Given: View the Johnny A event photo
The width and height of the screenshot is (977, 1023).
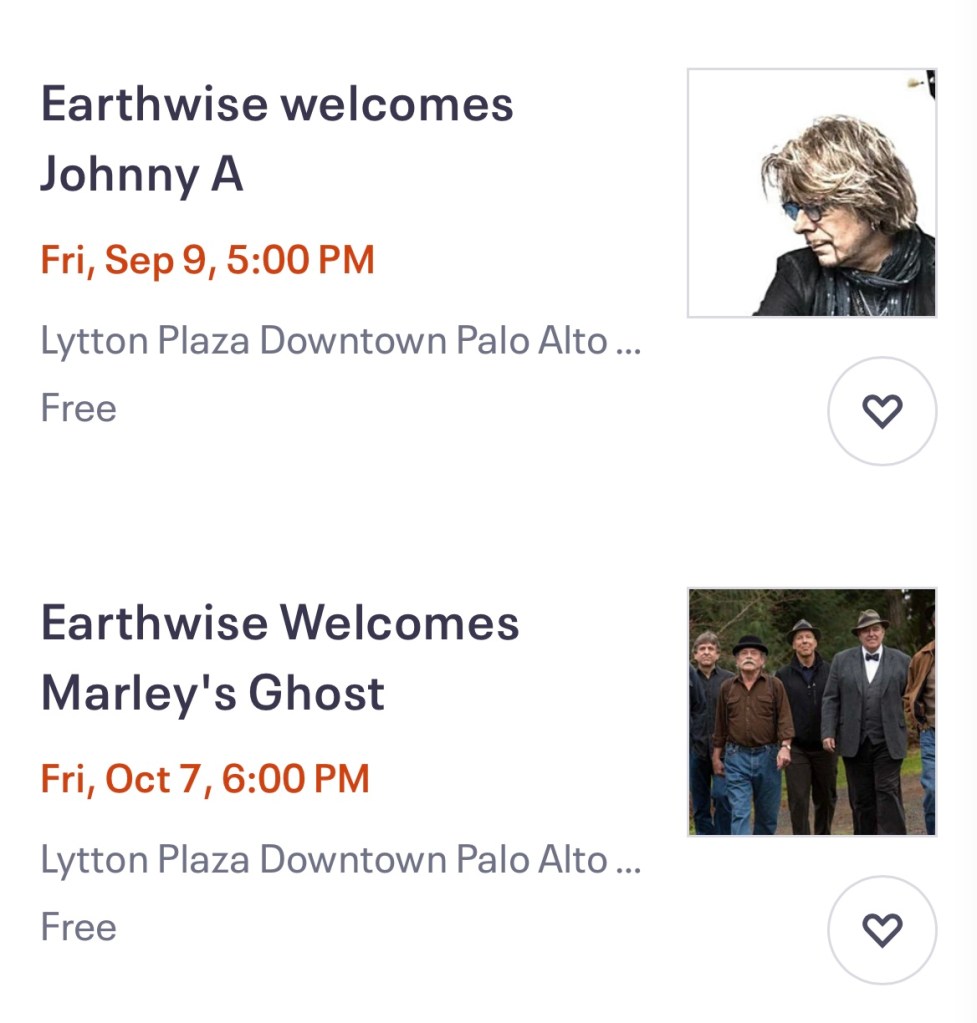Looking at the screenshot, I should 812,193.
